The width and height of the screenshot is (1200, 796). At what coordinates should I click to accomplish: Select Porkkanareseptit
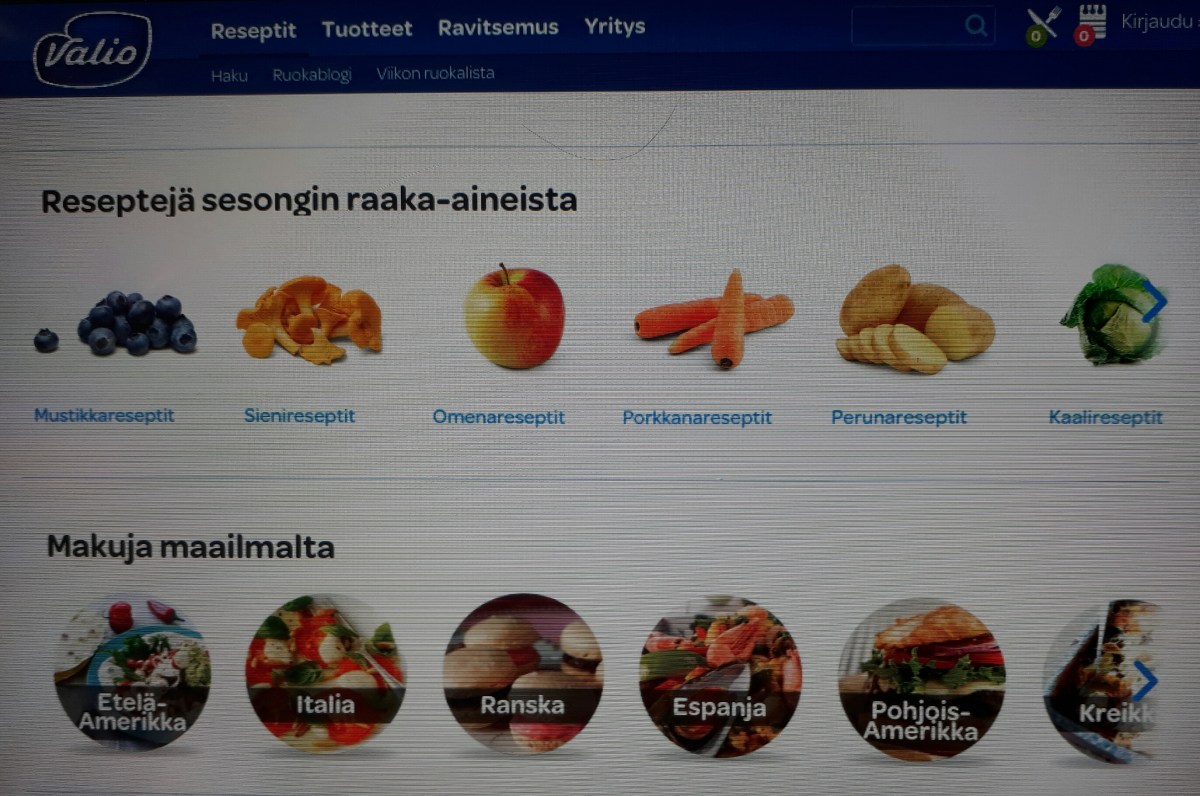(697, 418)
